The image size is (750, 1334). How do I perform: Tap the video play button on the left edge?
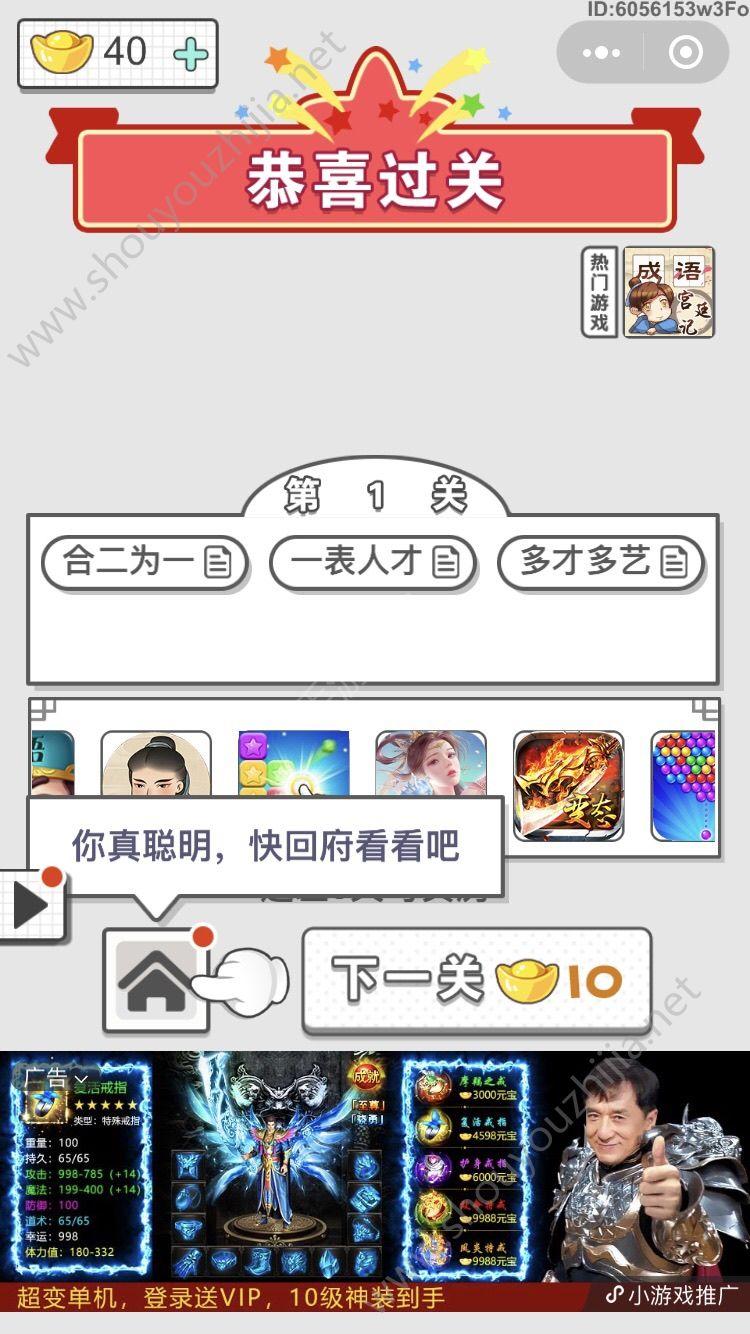pyautogui.click(x=30, y=906)
